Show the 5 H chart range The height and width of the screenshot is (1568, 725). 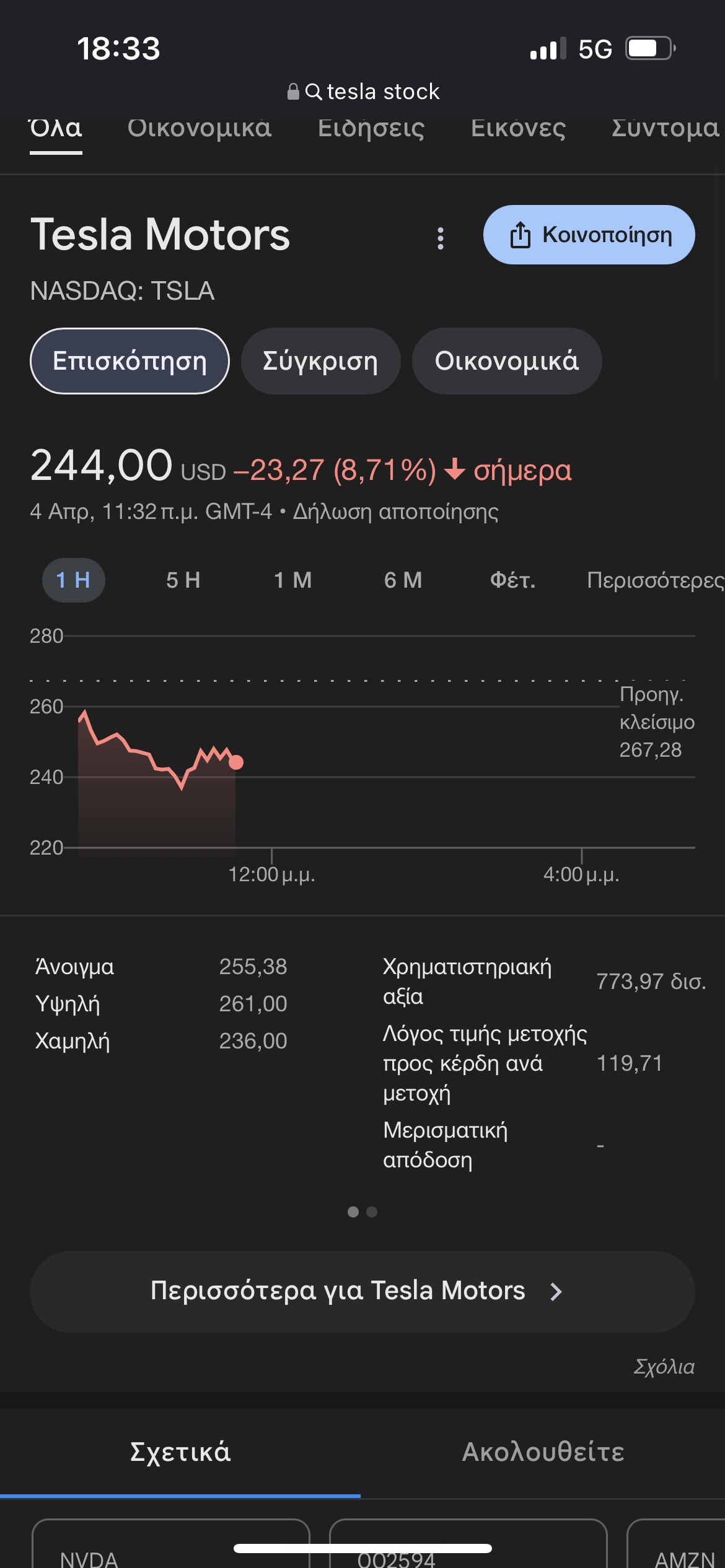[x=183, y=580]
